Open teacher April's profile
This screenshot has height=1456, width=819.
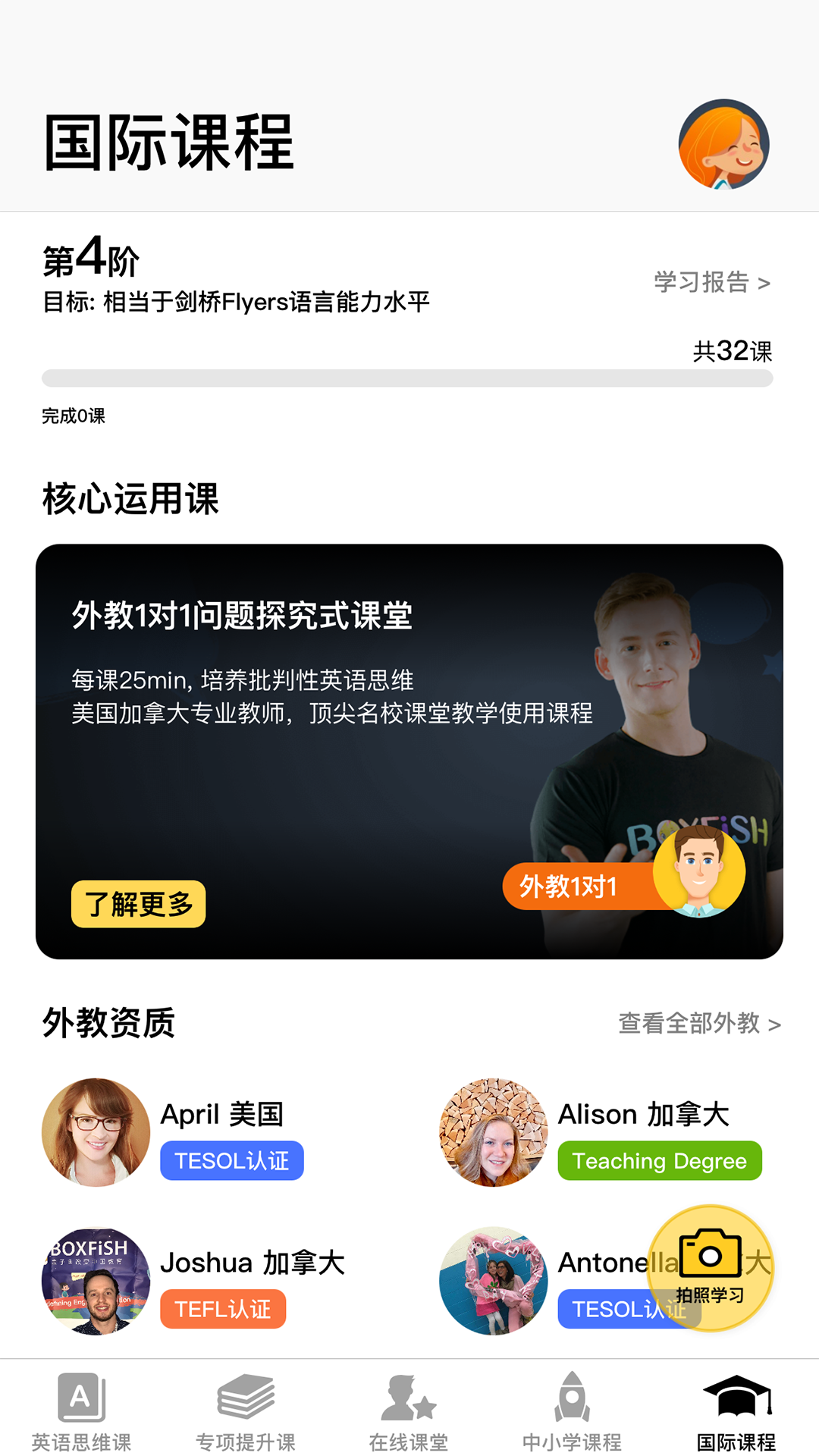[x=96, y=1131]
